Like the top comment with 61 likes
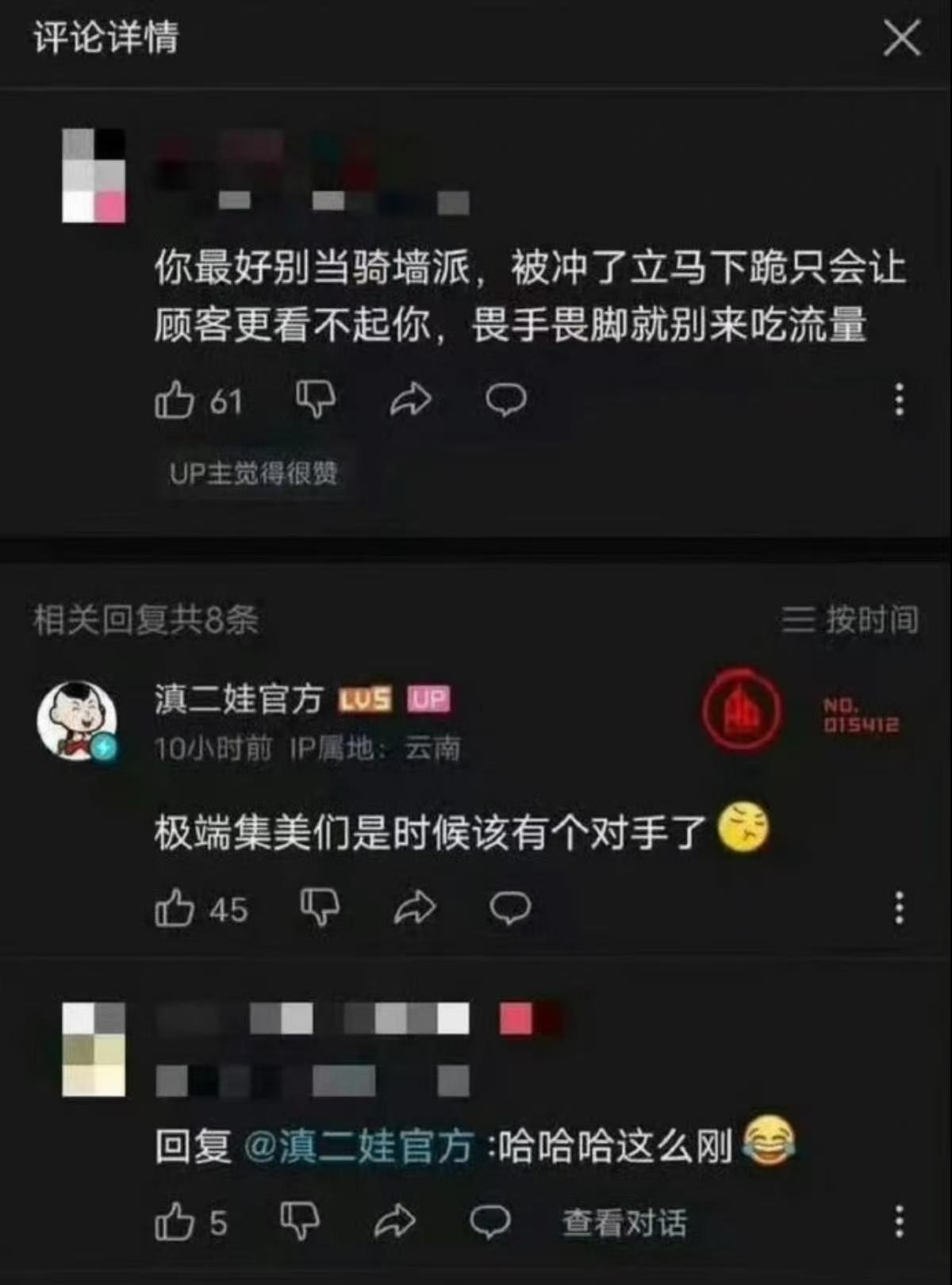952x1285 pixels. pos(175,399)
